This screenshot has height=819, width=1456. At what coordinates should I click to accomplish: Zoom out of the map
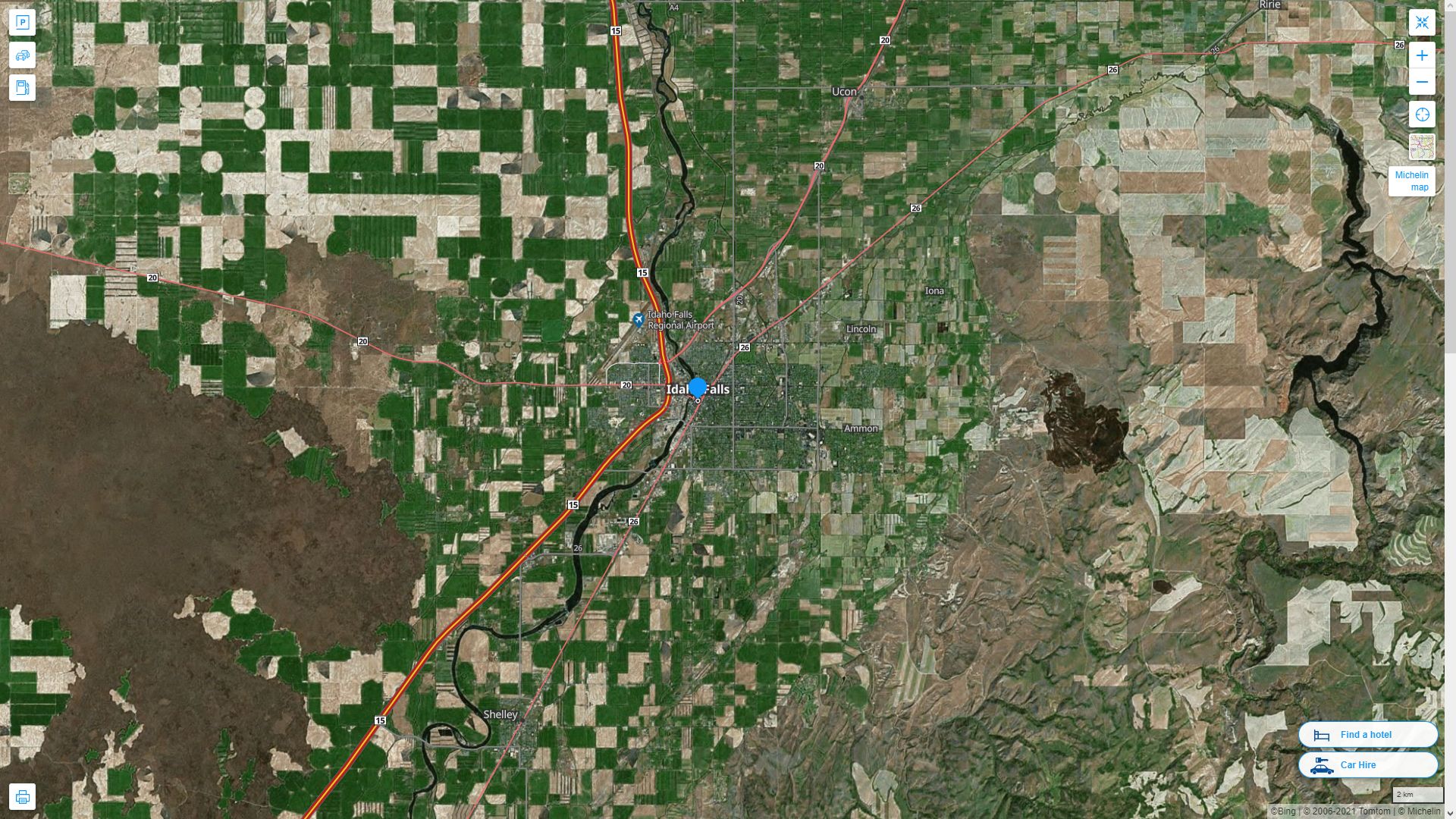[1422, 82]
